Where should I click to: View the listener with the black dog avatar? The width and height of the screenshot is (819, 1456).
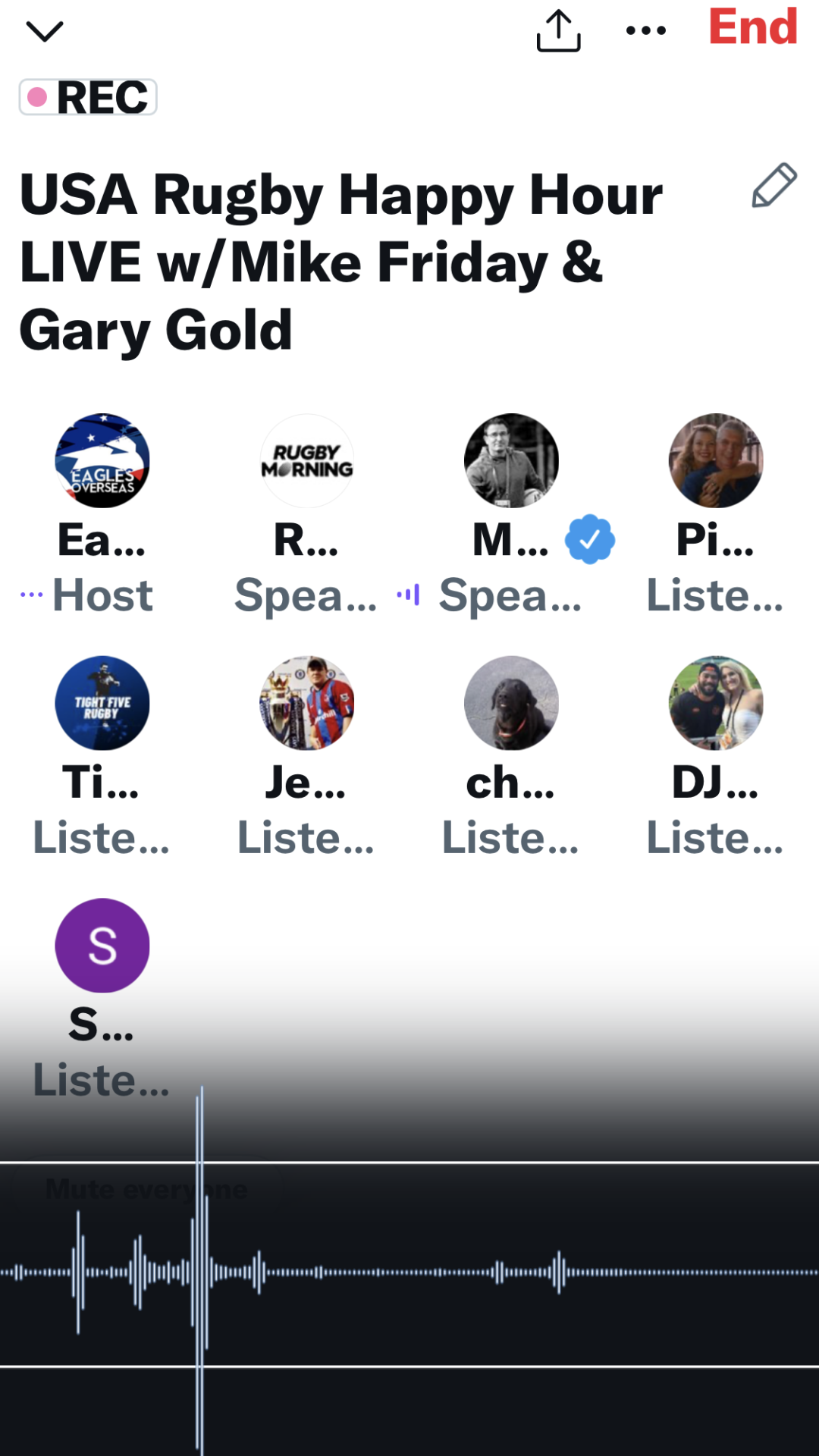[x=511, y=703]
